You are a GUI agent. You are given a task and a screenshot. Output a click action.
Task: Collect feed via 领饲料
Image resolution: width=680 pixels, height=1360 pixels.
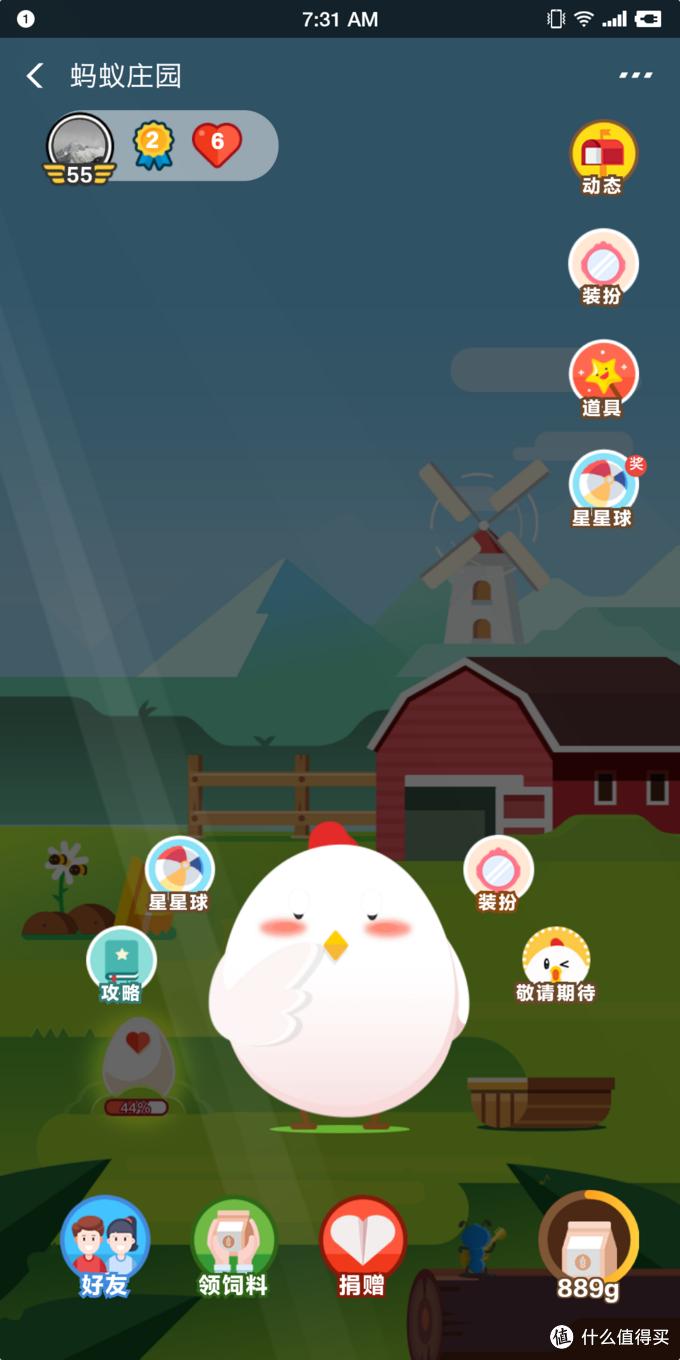[x=233, y=1246]
